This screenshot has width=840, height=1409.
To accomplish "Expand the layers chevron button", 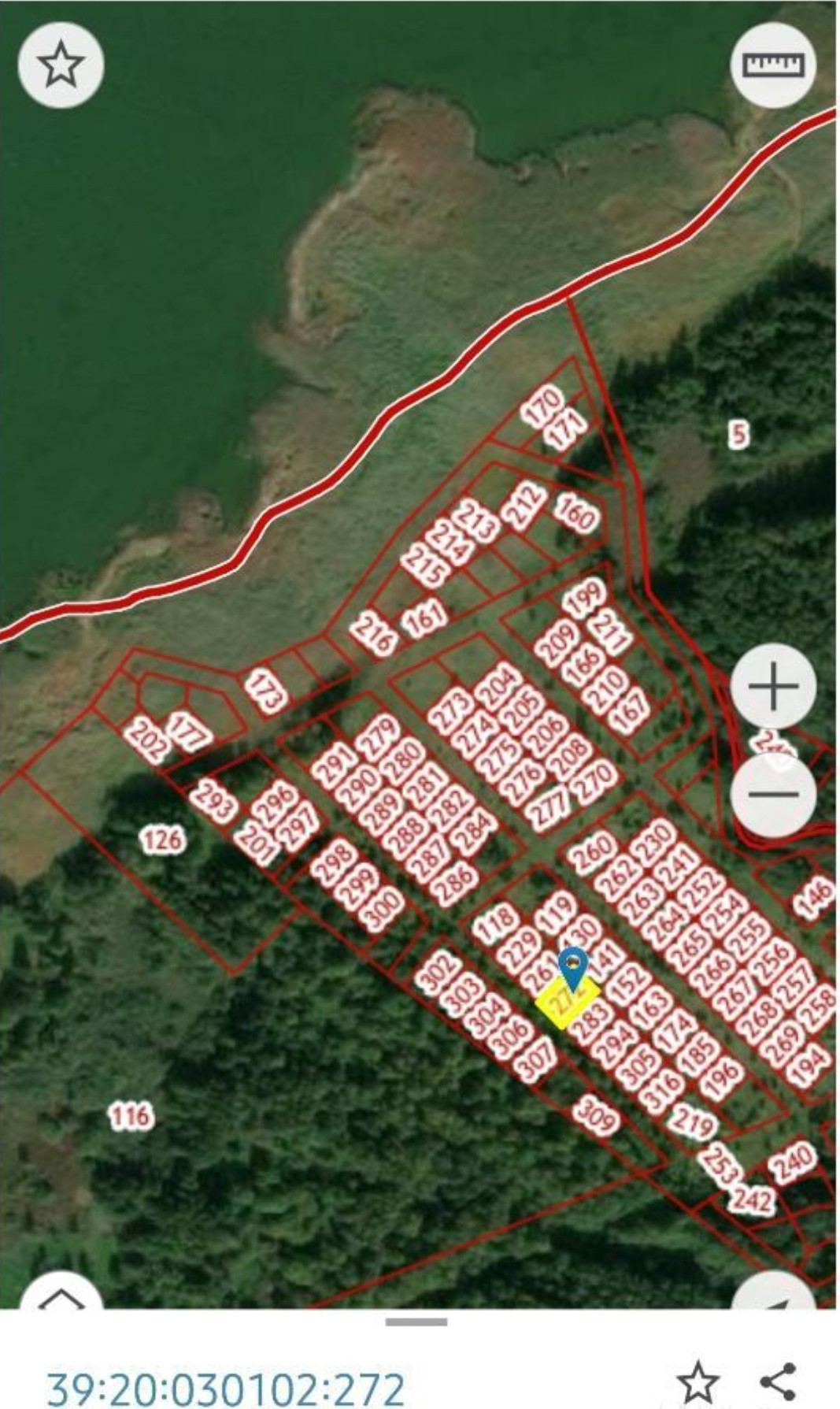I will click(x=61, y=1300).
